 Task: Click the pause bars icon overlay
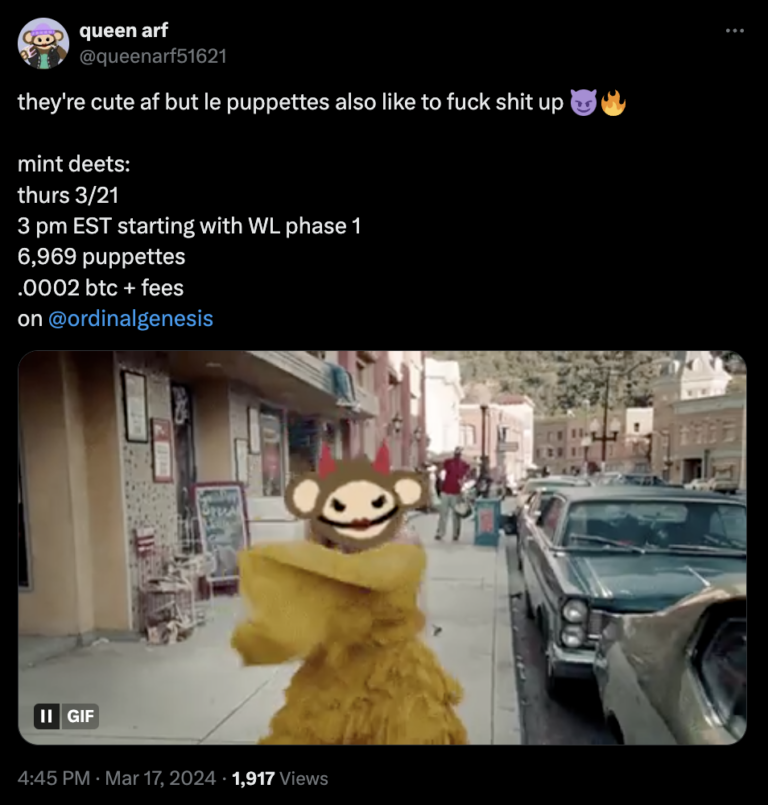click(x=46, y=717)
